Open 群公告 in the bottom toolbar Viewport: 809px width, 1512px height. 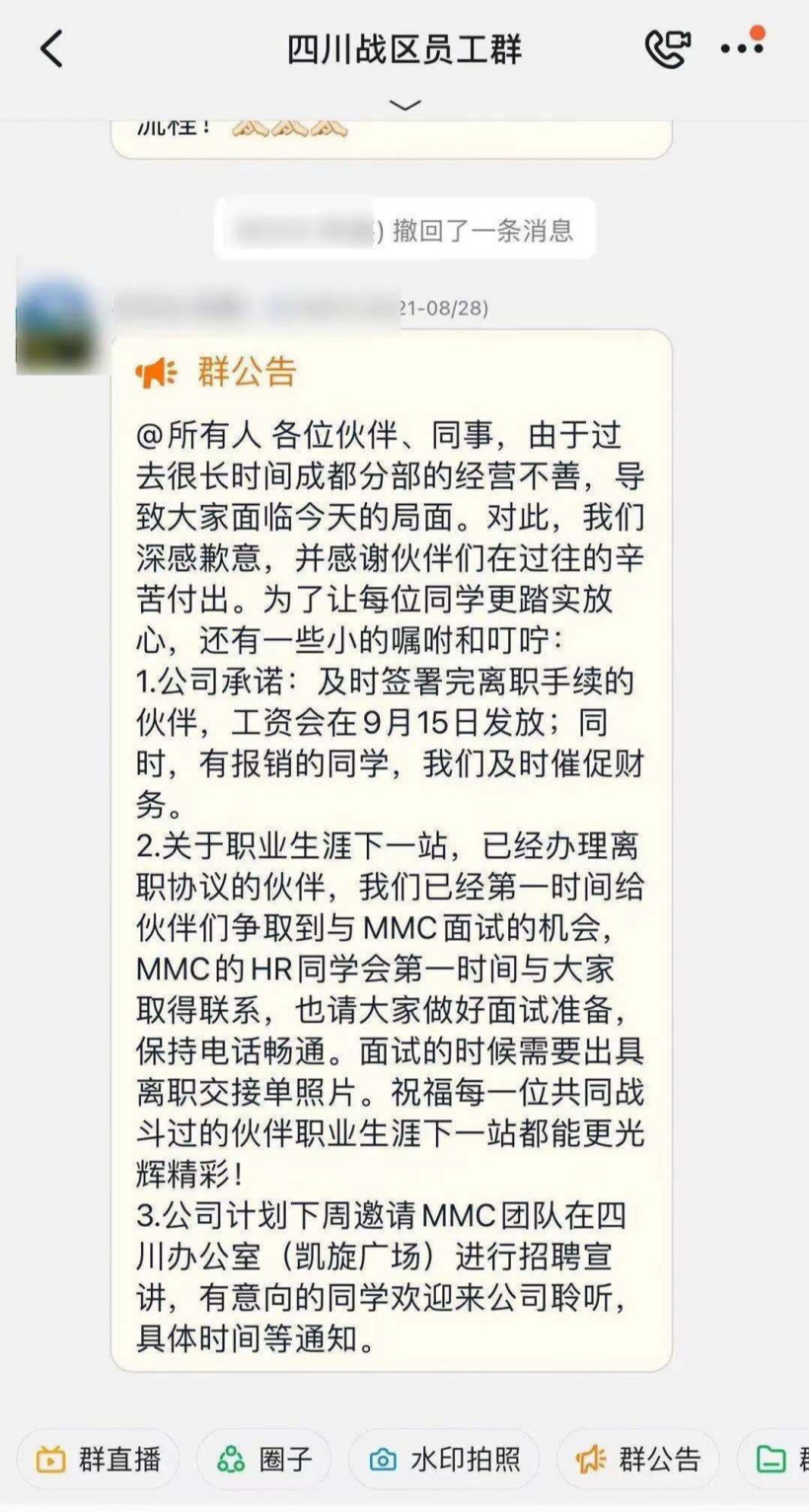[638, 1459]
